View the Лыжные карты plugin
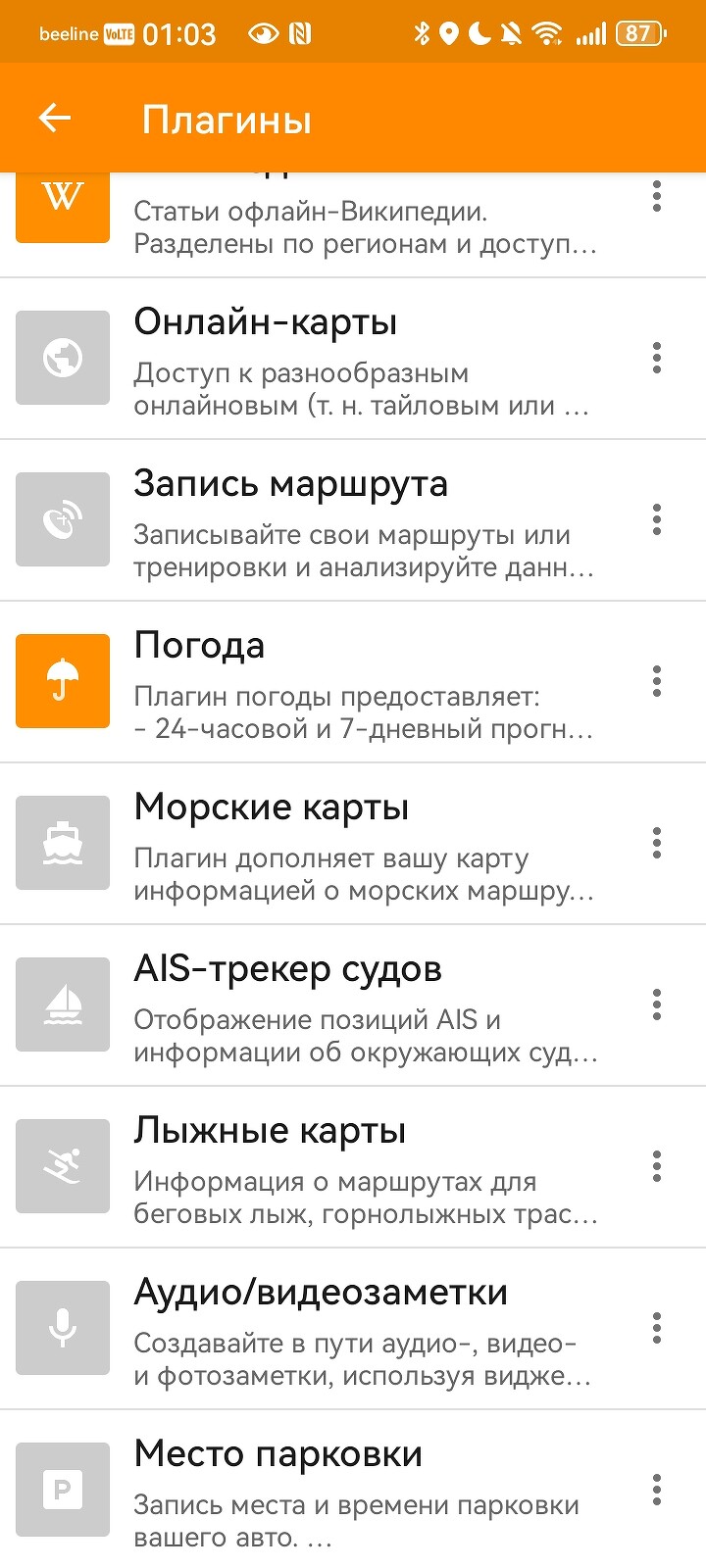This screenshot has height=1568, width=706. click(363, 1167)
